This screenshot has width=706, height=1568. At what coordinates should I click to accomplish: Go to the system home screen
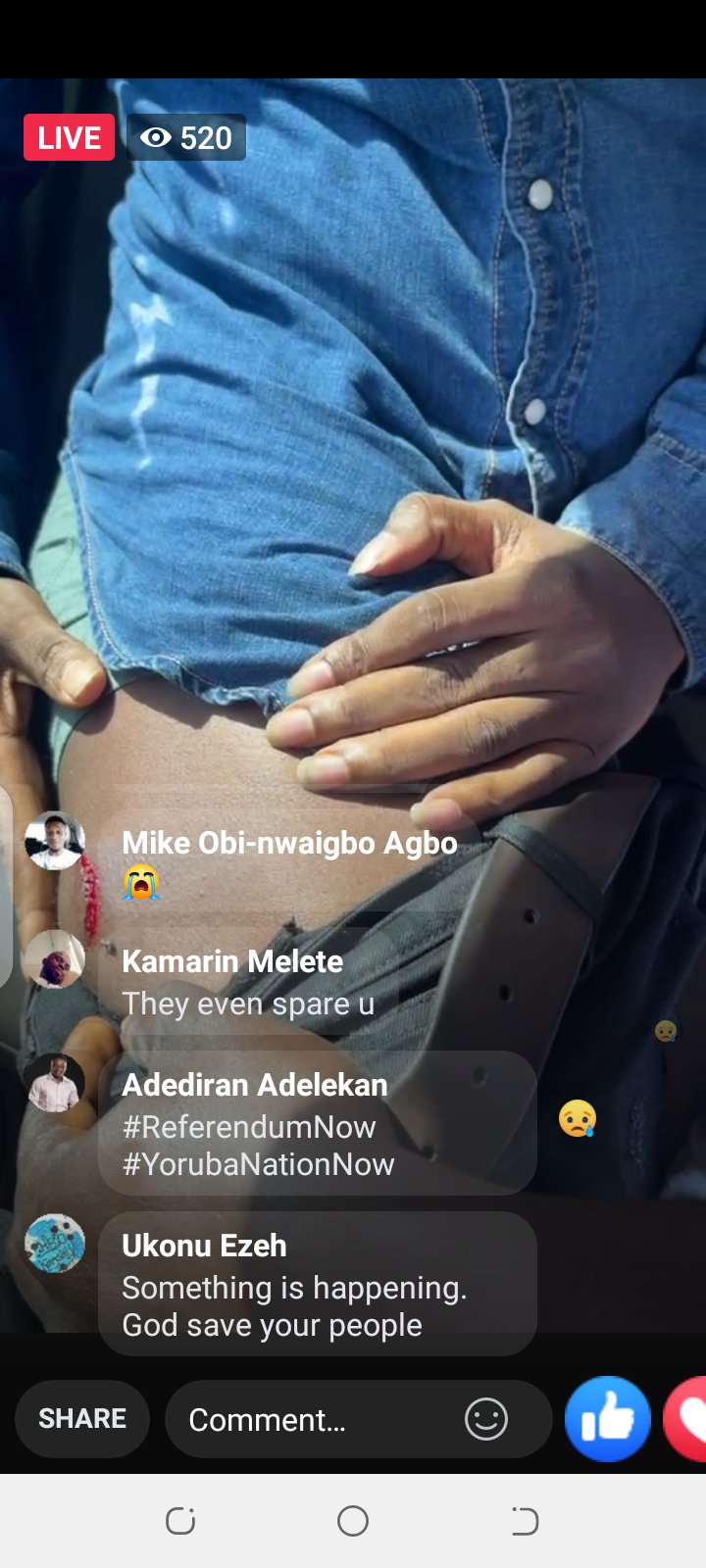[x=353, y=1521]
